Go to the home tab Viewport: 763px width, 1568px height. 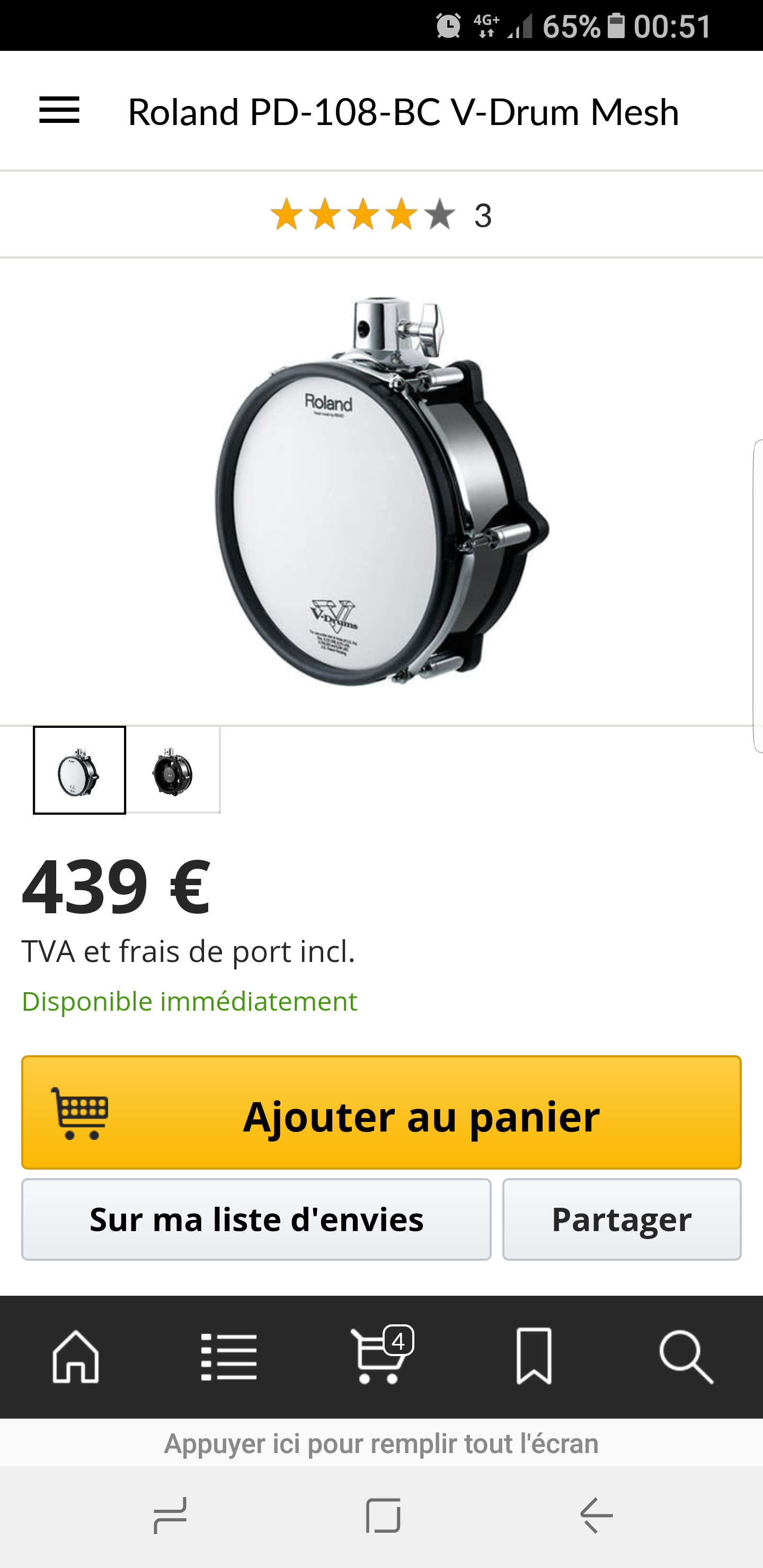(x=76, y=1357)
